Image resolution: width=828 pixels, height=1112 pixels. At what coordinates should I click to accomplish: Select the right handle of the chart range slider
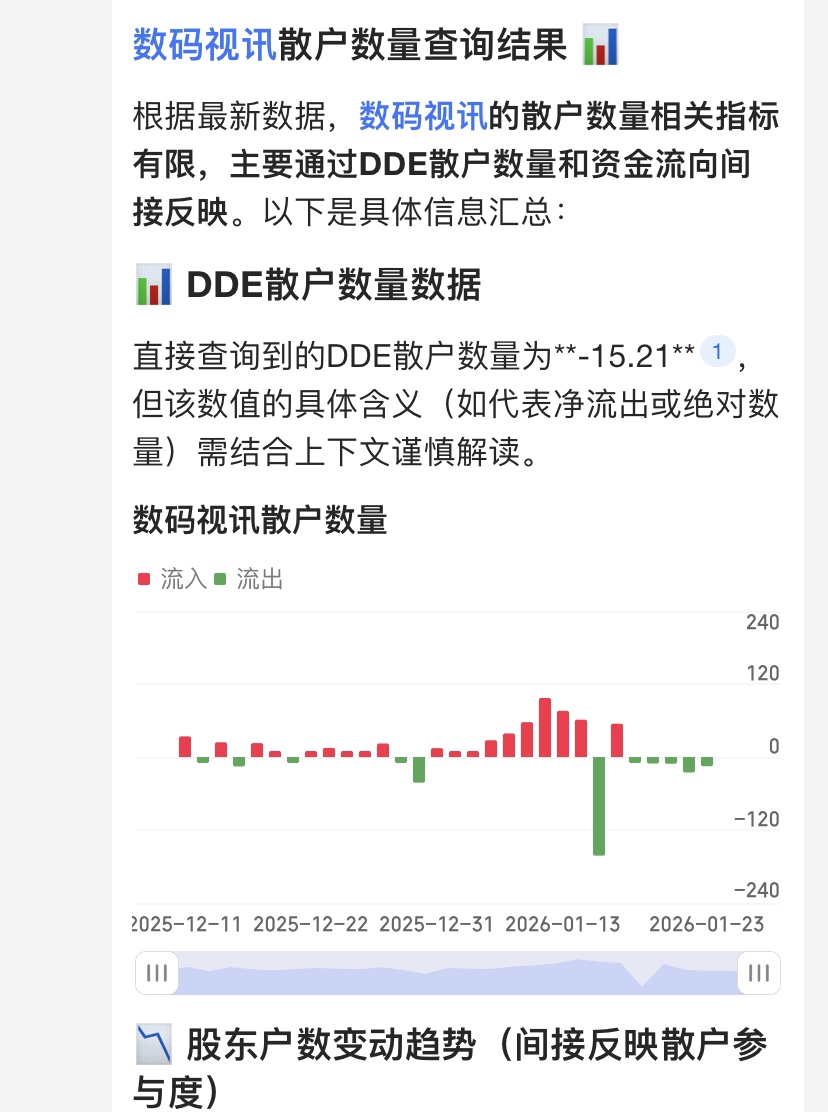click(x=759, y=973)
